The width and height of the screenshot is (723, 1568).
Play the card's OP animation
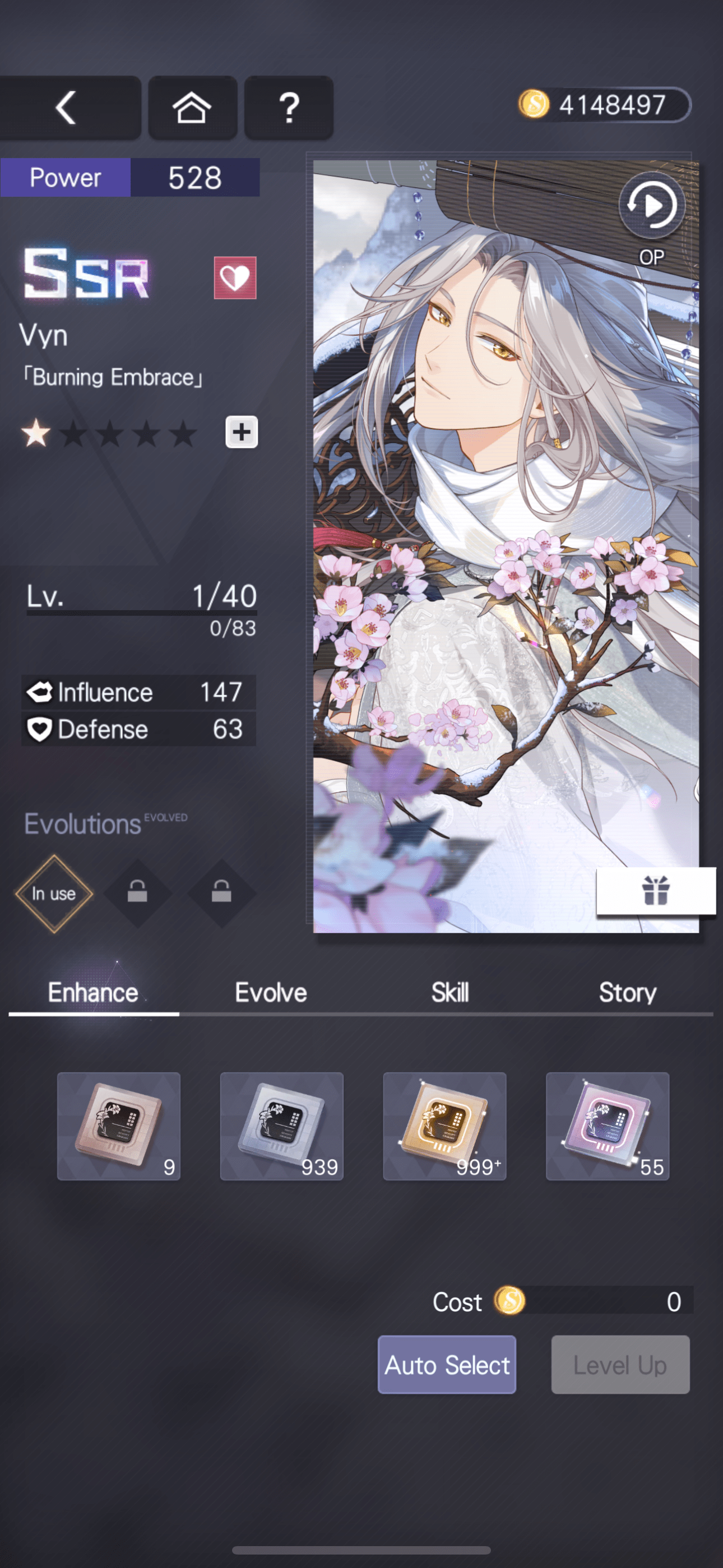click(652, 207)
